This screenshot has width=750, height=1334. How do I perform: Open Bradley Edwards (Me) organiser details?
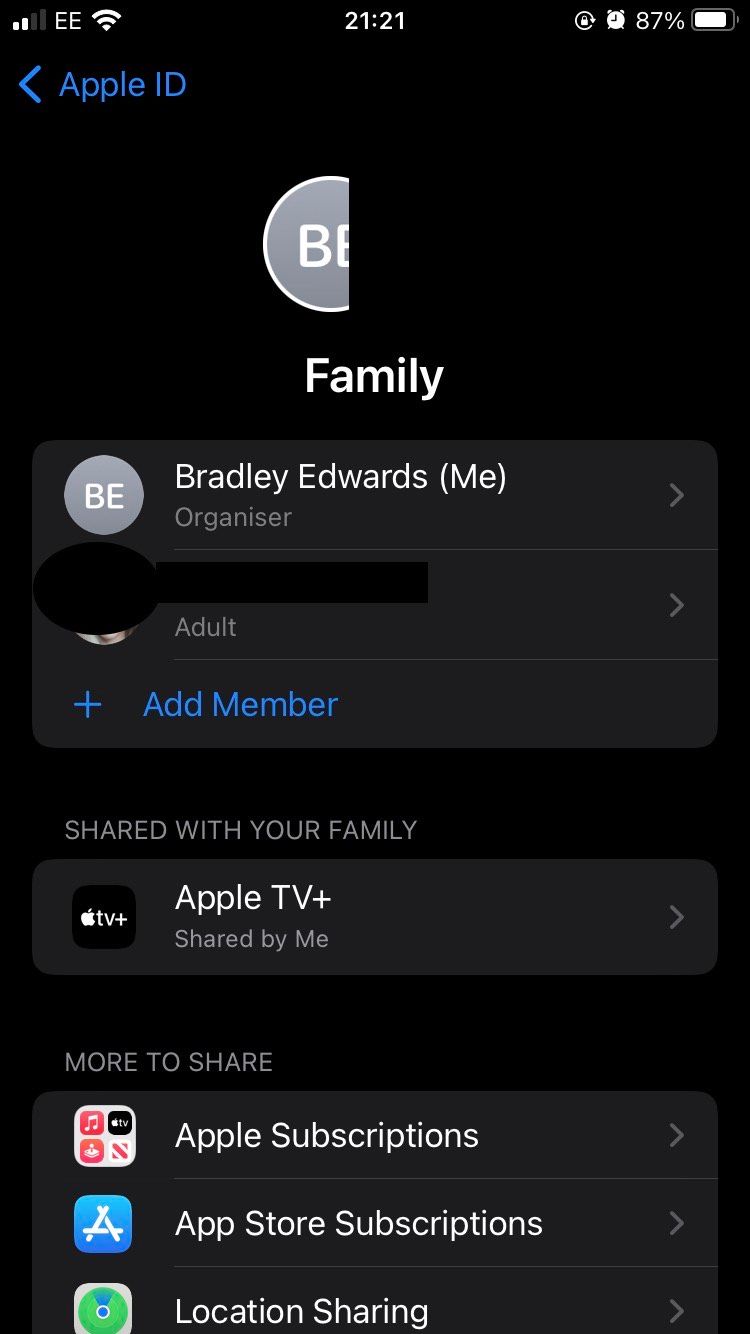point(375,495)
